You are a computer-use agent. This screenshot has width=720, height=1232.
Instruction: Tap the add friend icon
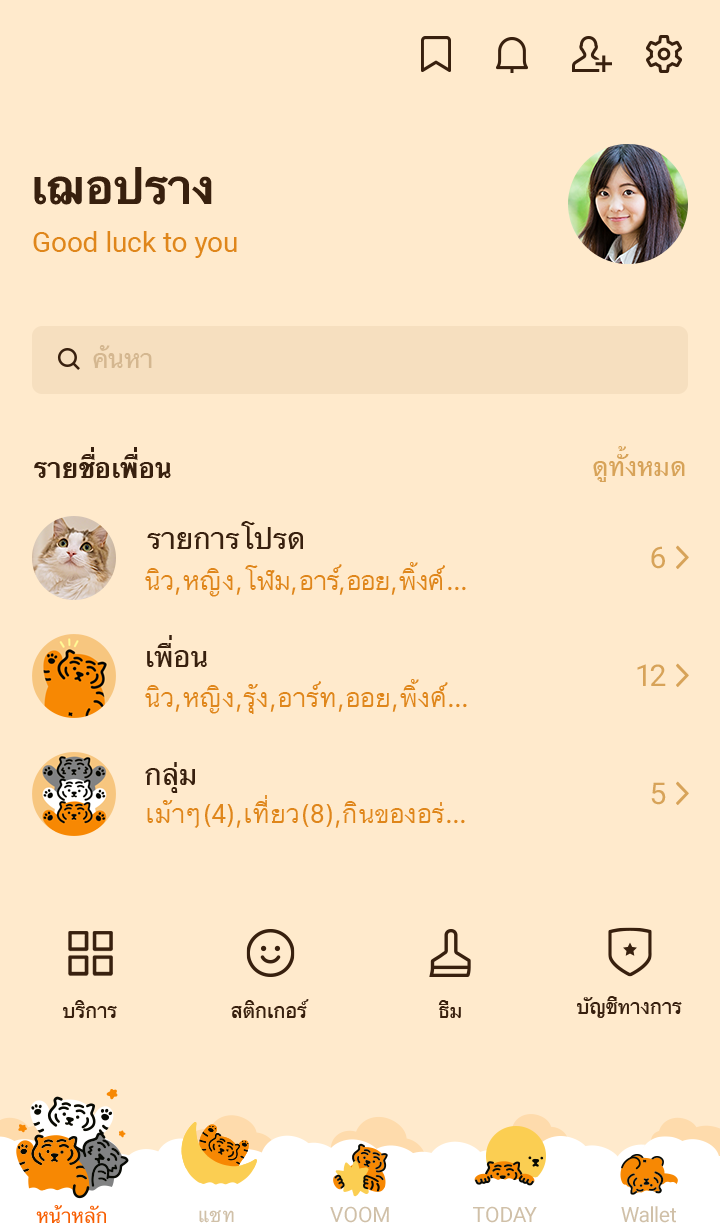click(590, 54)
